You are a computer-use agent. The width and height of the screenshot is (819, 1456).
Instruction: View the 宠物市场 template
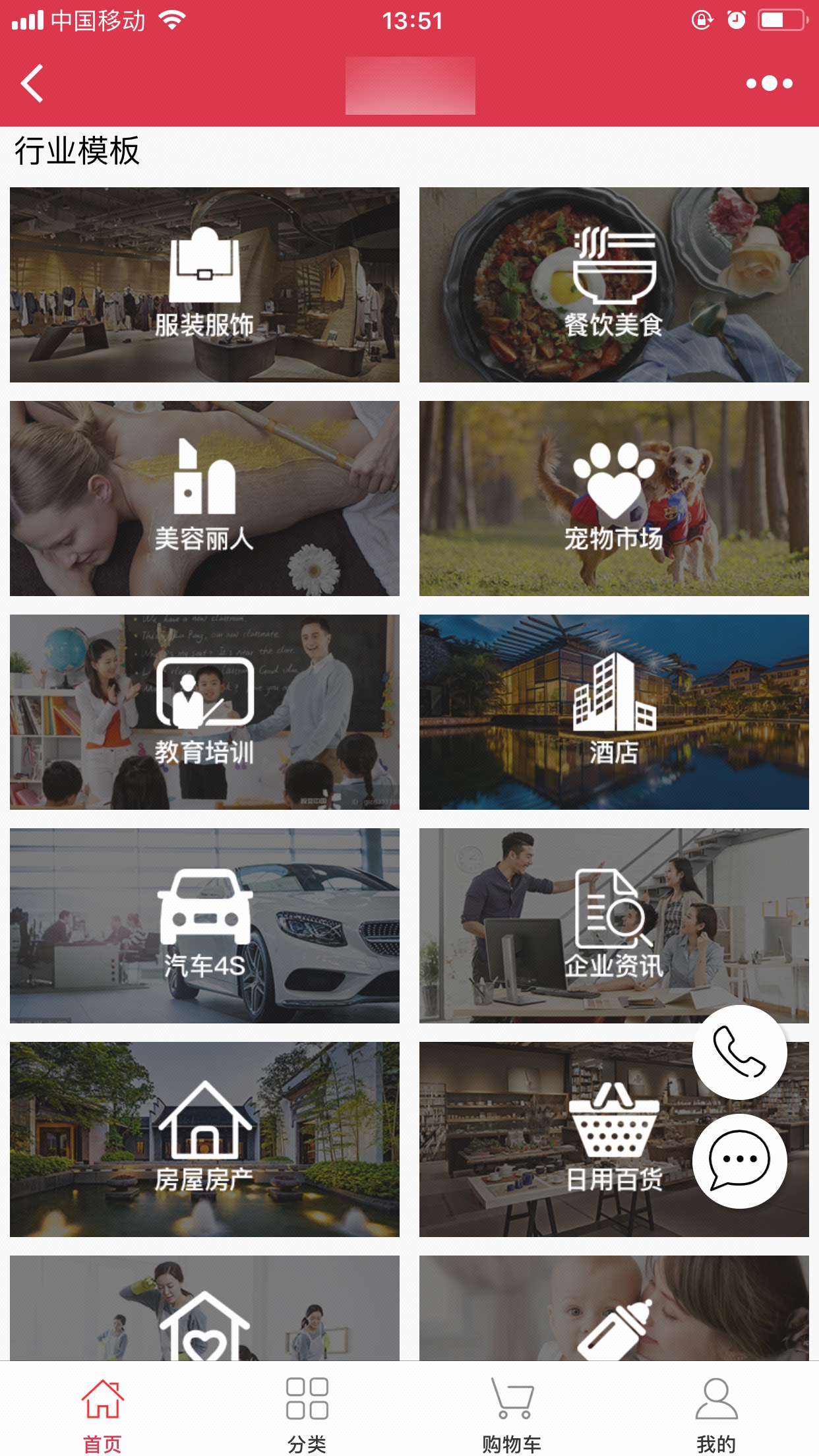tap(613, 499)
